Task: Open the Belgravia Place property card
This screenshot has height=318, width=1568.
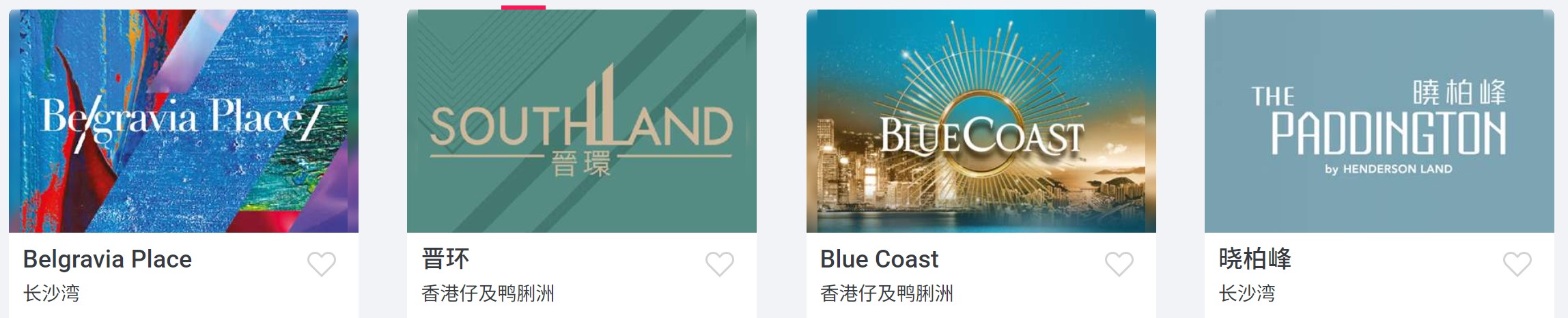Action: (183, 121)
